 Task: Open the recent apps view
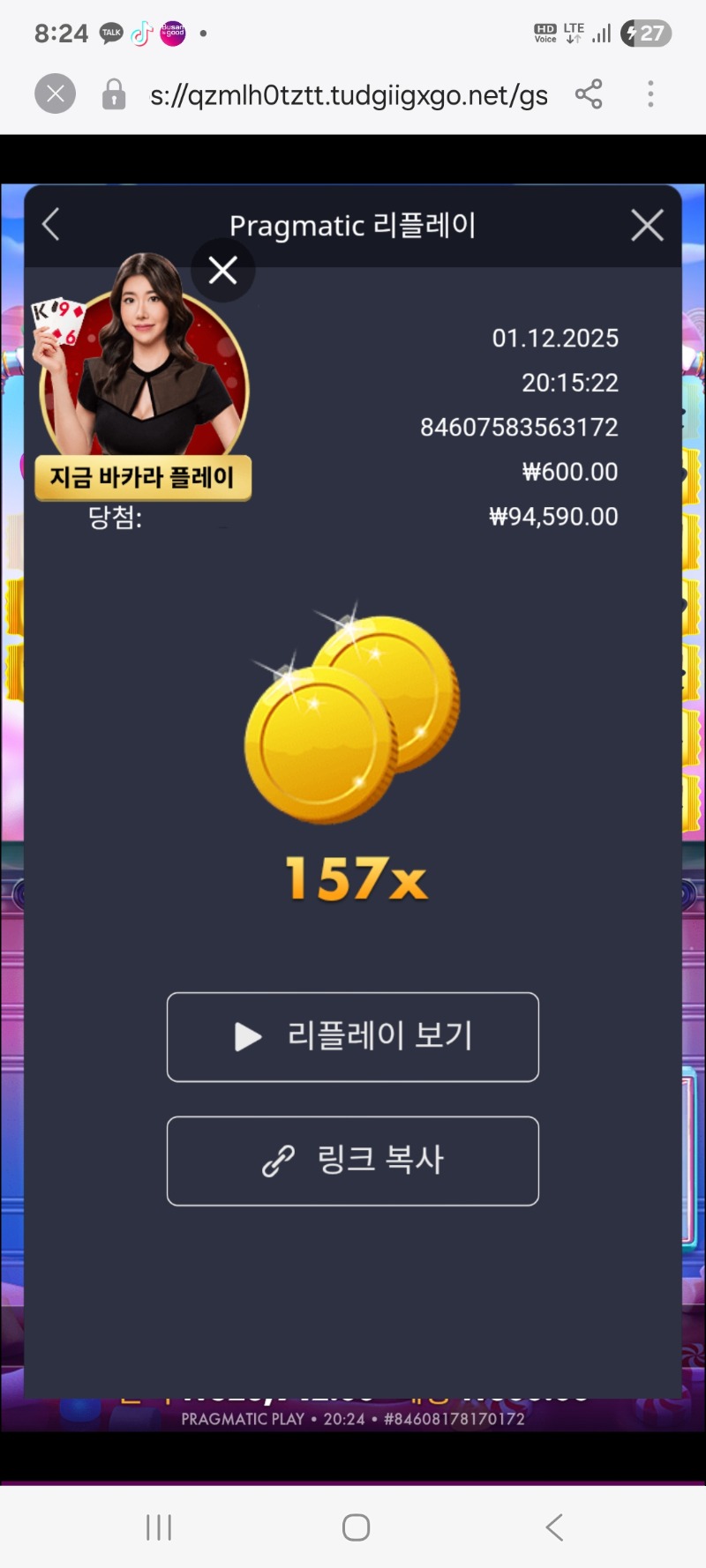(159, 1527)
